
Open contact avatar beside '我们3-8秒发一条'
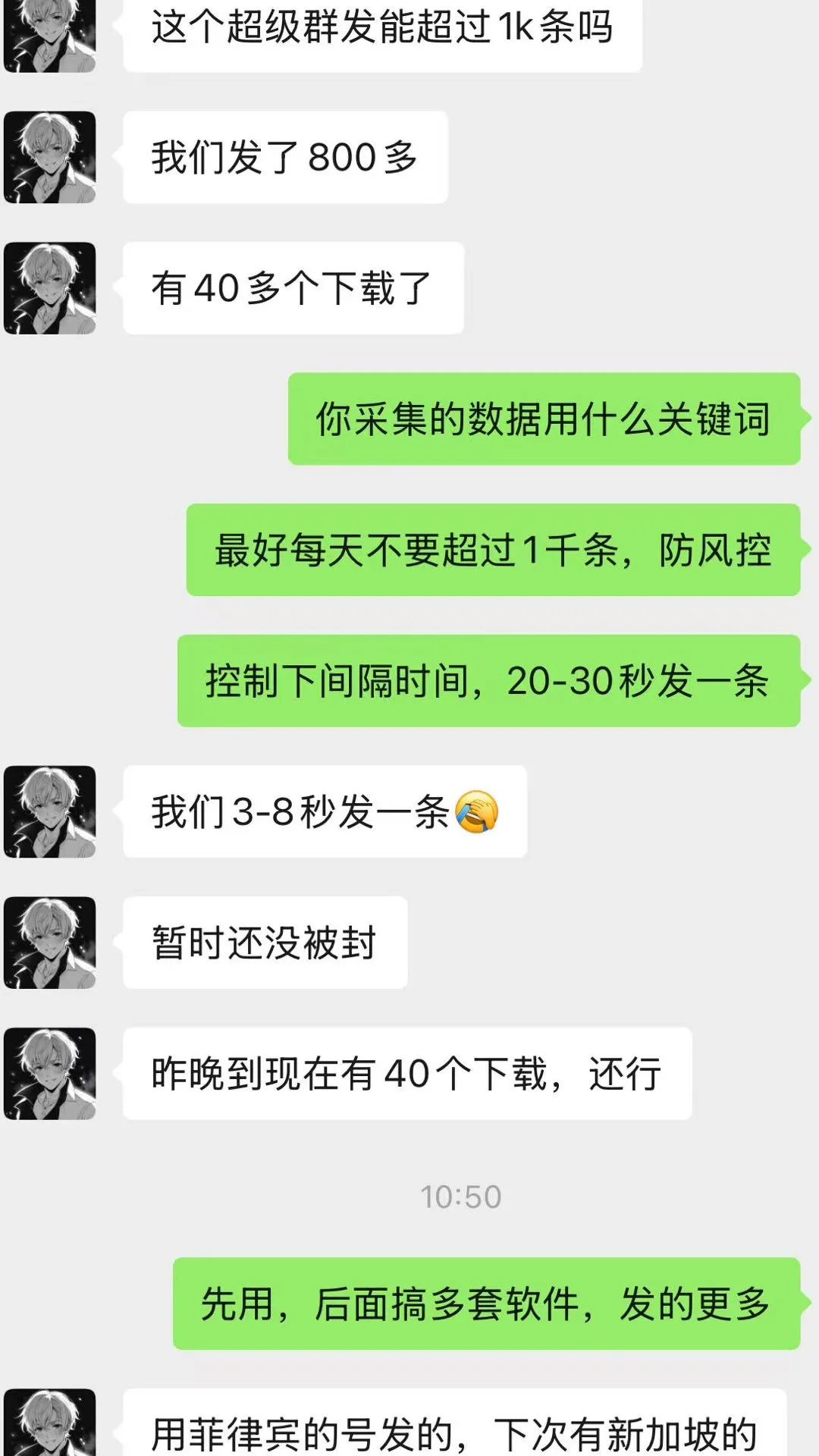coord(50,811)
